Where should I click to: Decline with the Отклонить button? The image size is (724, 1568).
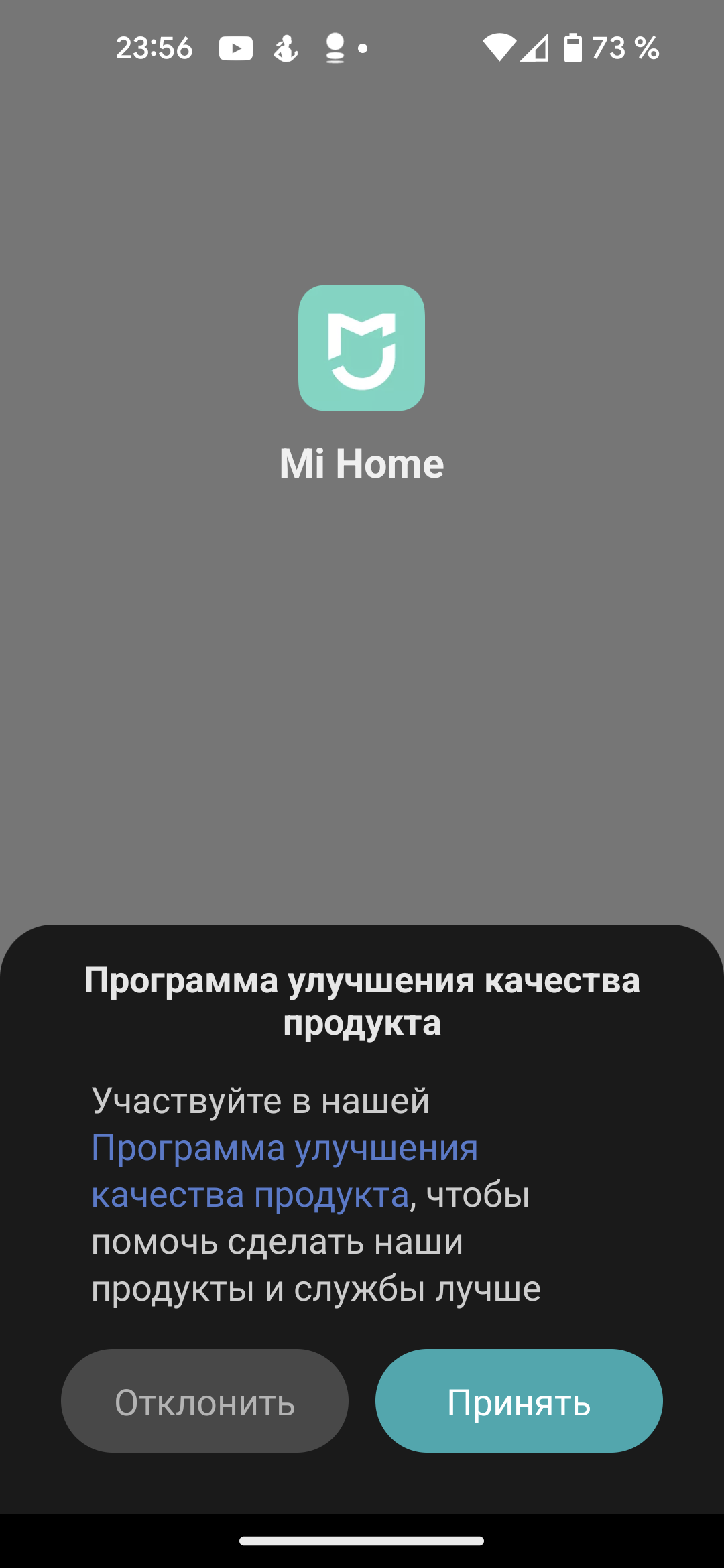pos(204,1400)
